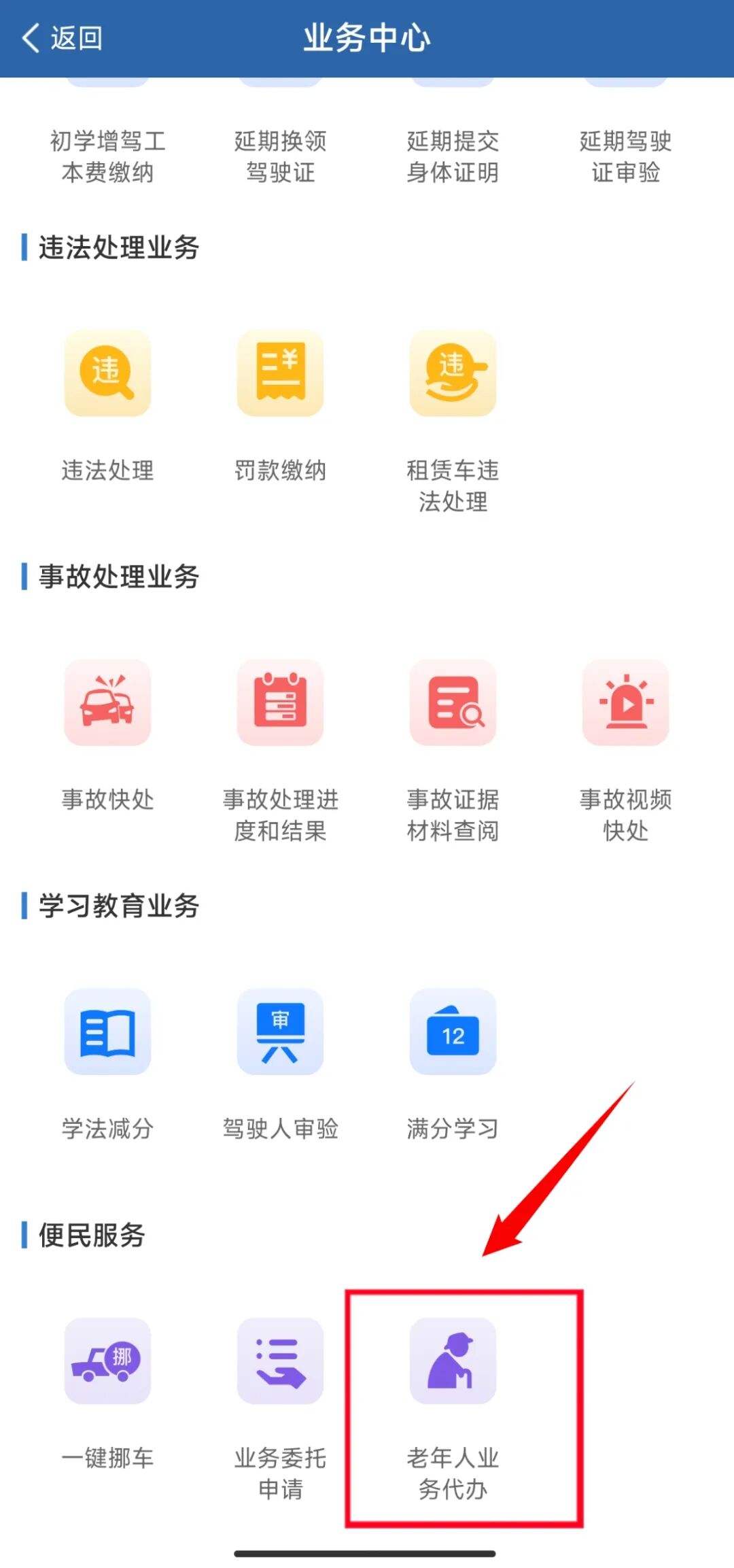Open 业务委托申请
This screenshot has height=1568, width=734.
click(280, 1361)
